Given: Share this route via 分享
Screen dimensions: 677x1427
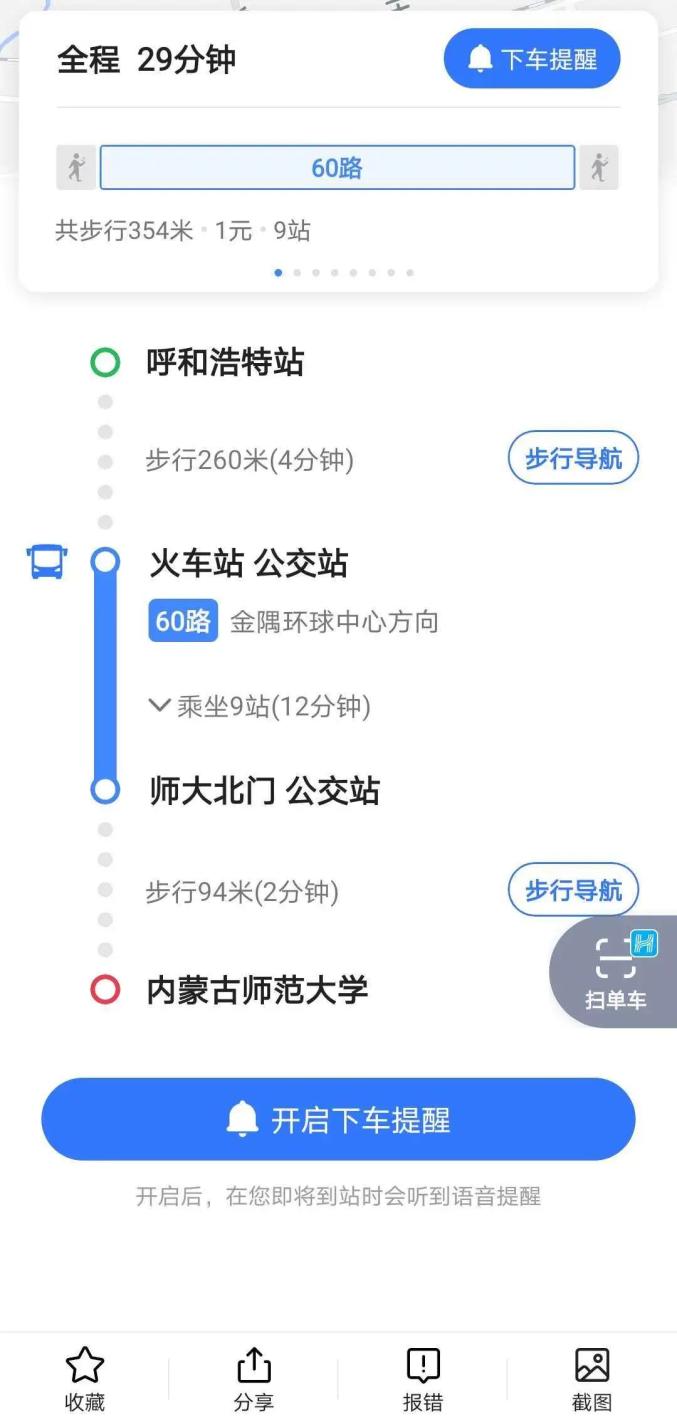Looking at the screenshot, I should click(x=254, y=1379).
